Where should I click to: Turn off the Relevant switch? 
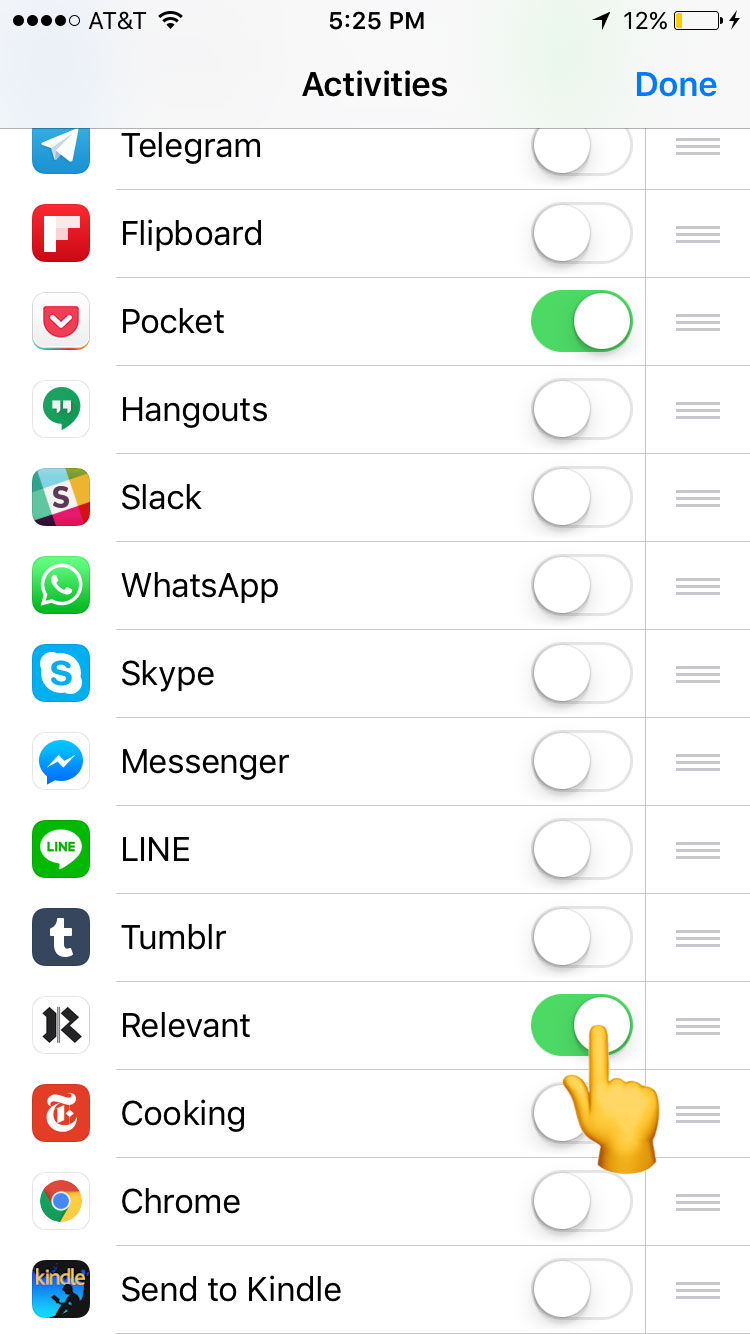click(581, 1026)
